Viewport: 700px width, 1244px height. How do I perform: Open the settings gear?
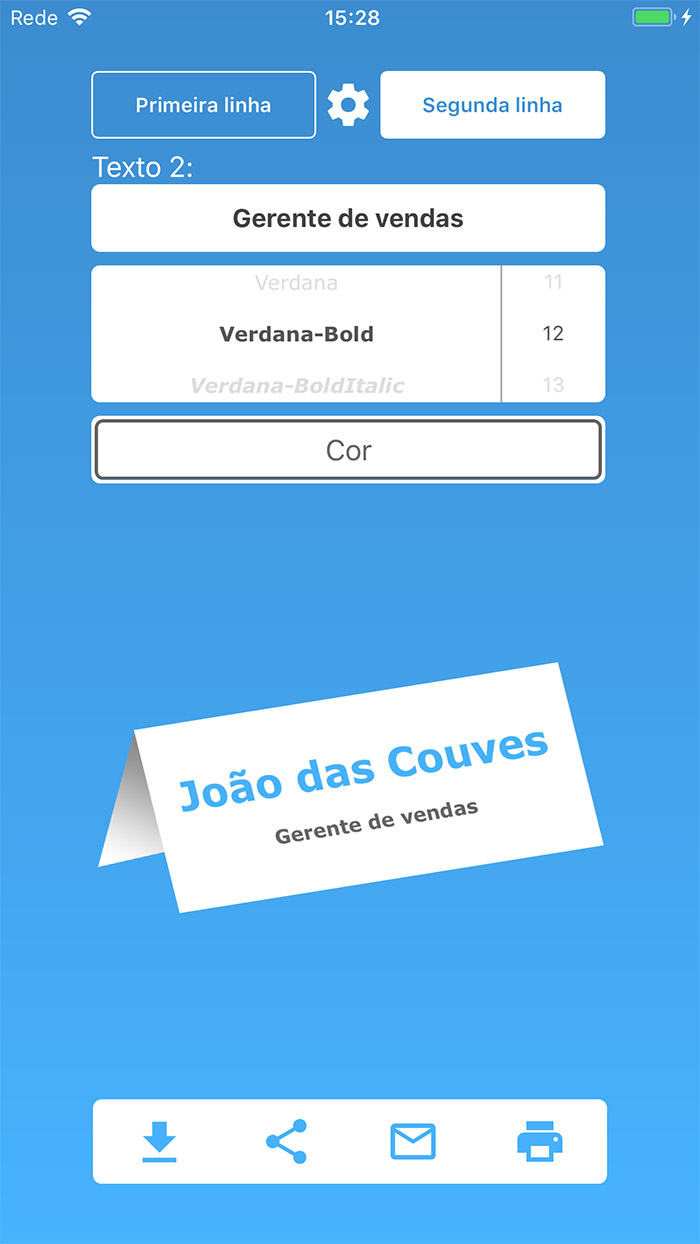click(348, 105)
